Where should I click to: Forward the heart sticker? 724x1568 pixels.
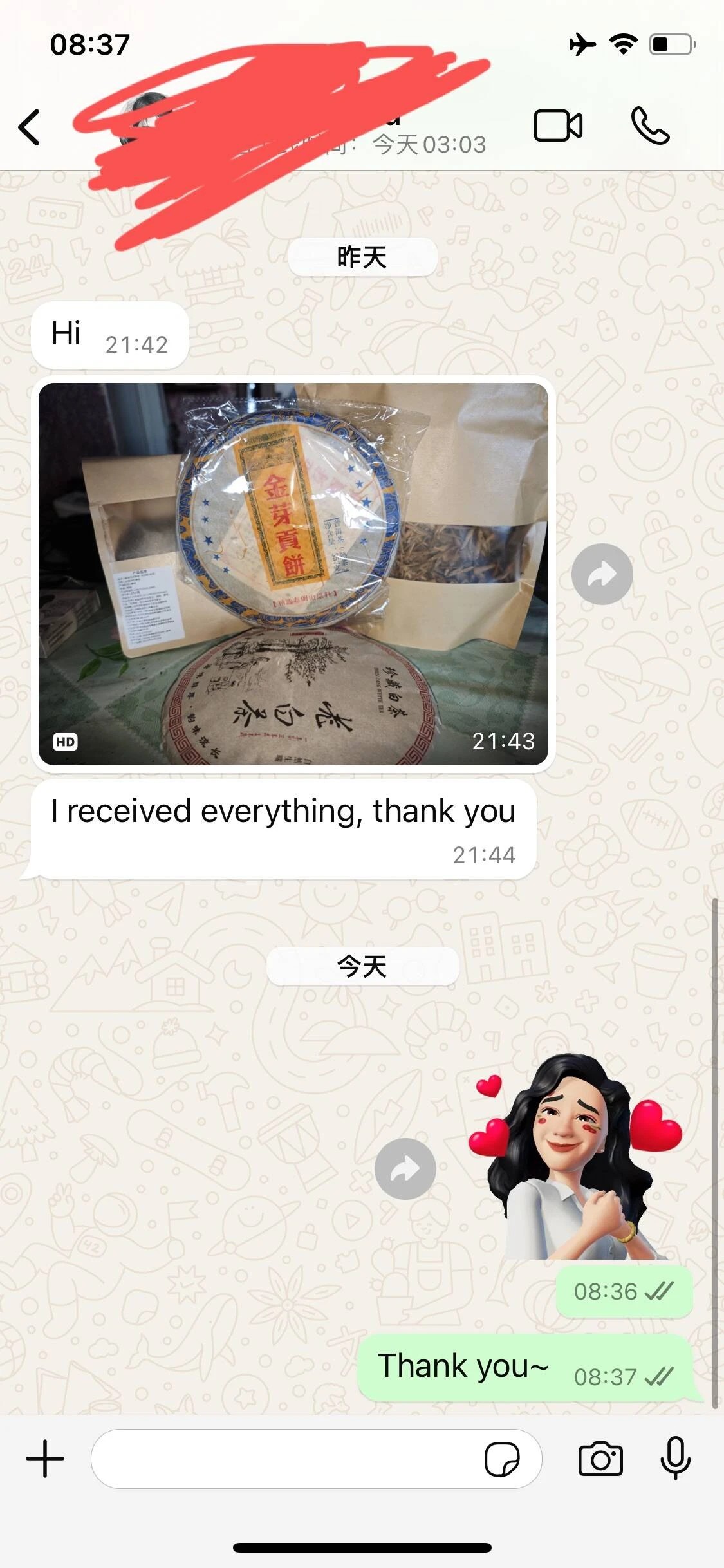pos(405,1168)
